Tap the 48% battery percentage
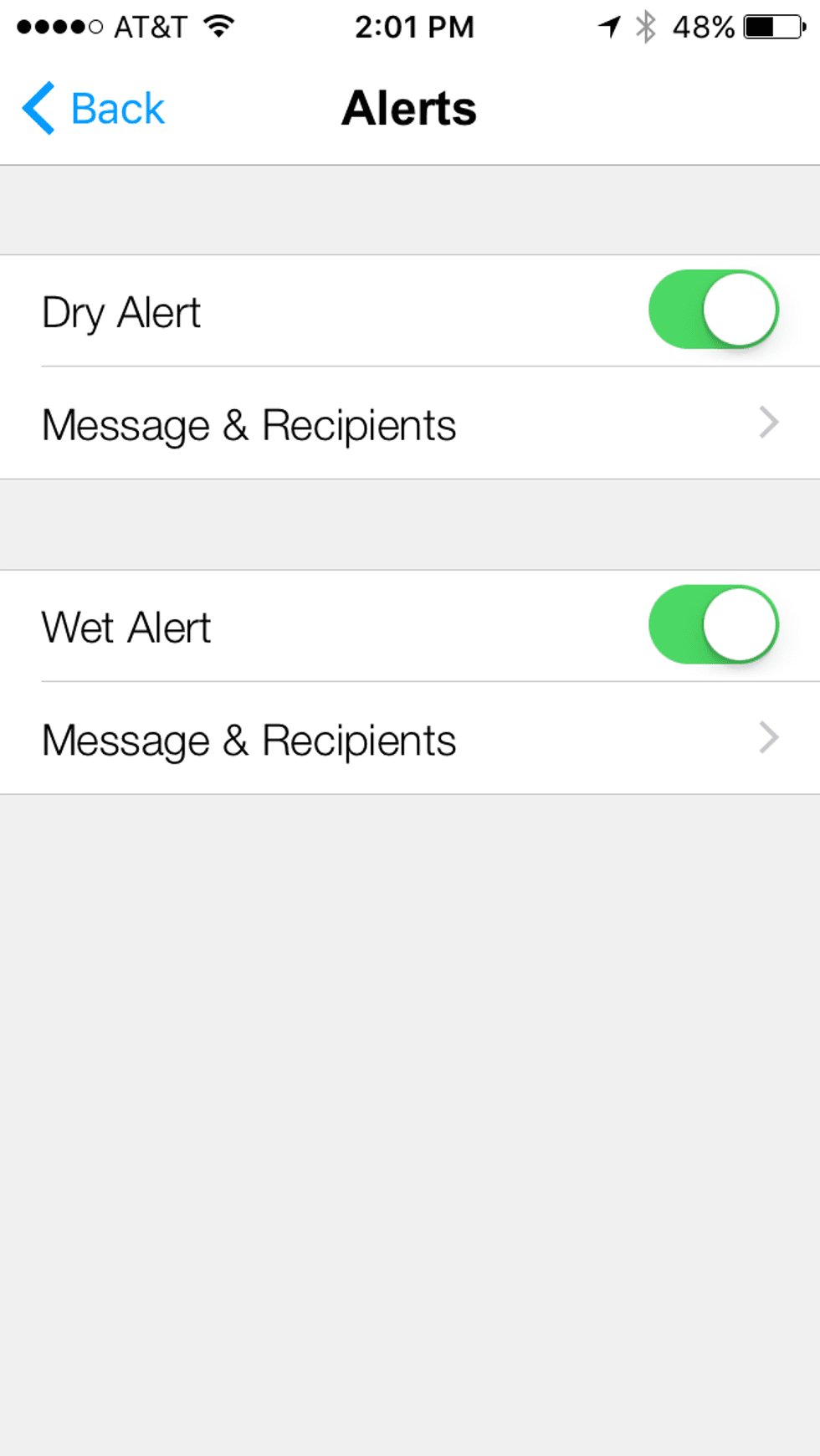Screen dimensions: 820x1456 point(703,26)
